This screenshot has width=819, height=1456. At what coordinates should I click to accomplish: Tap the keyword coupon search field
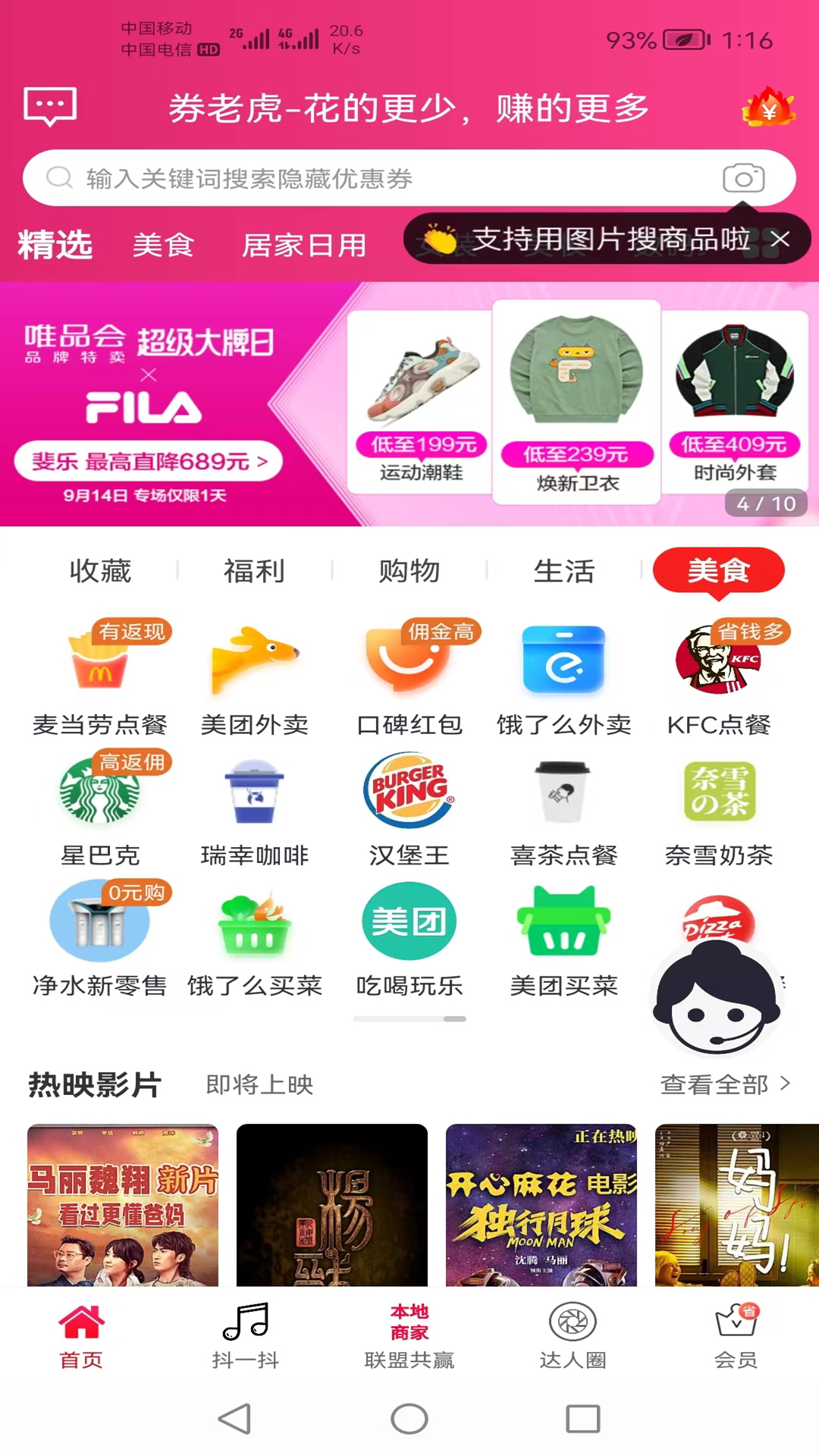(x=379, y=178)
